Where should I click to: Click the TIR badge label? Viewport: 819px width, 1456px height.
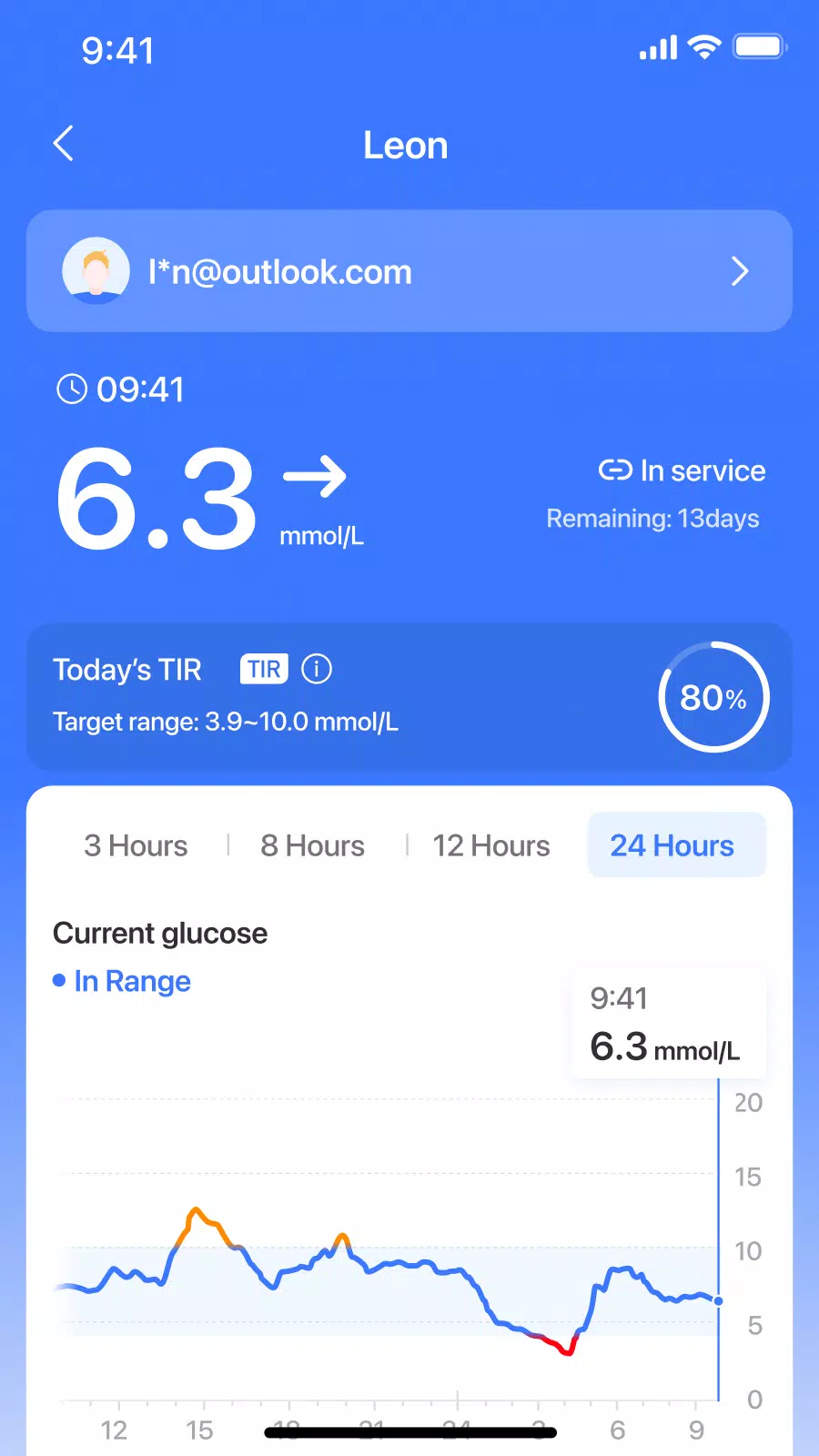tap(263, 669)
